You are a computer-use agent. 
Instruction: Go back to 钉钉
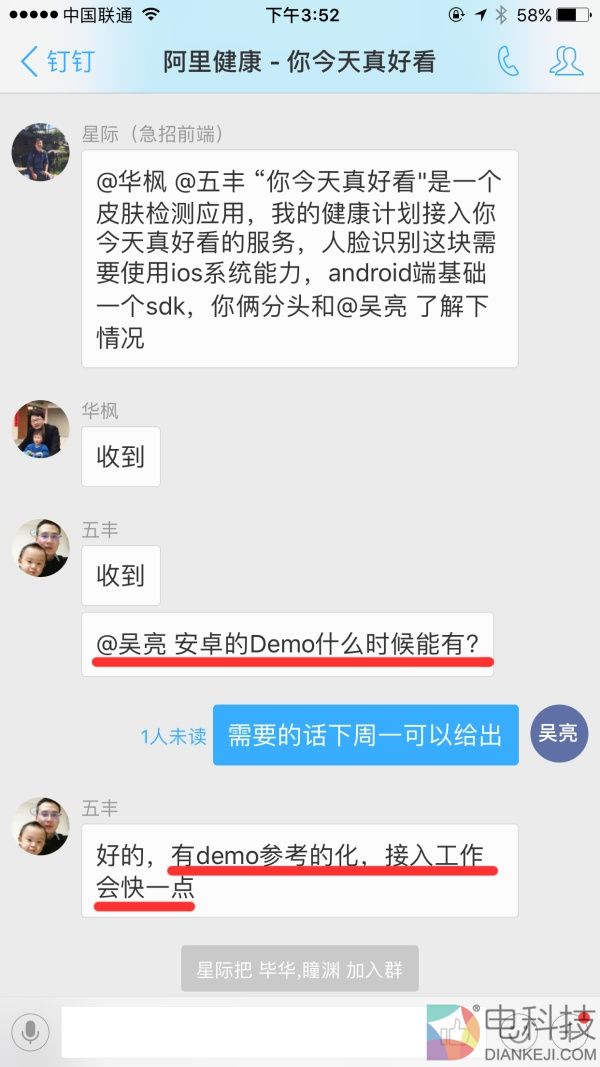tap(57, 61)
